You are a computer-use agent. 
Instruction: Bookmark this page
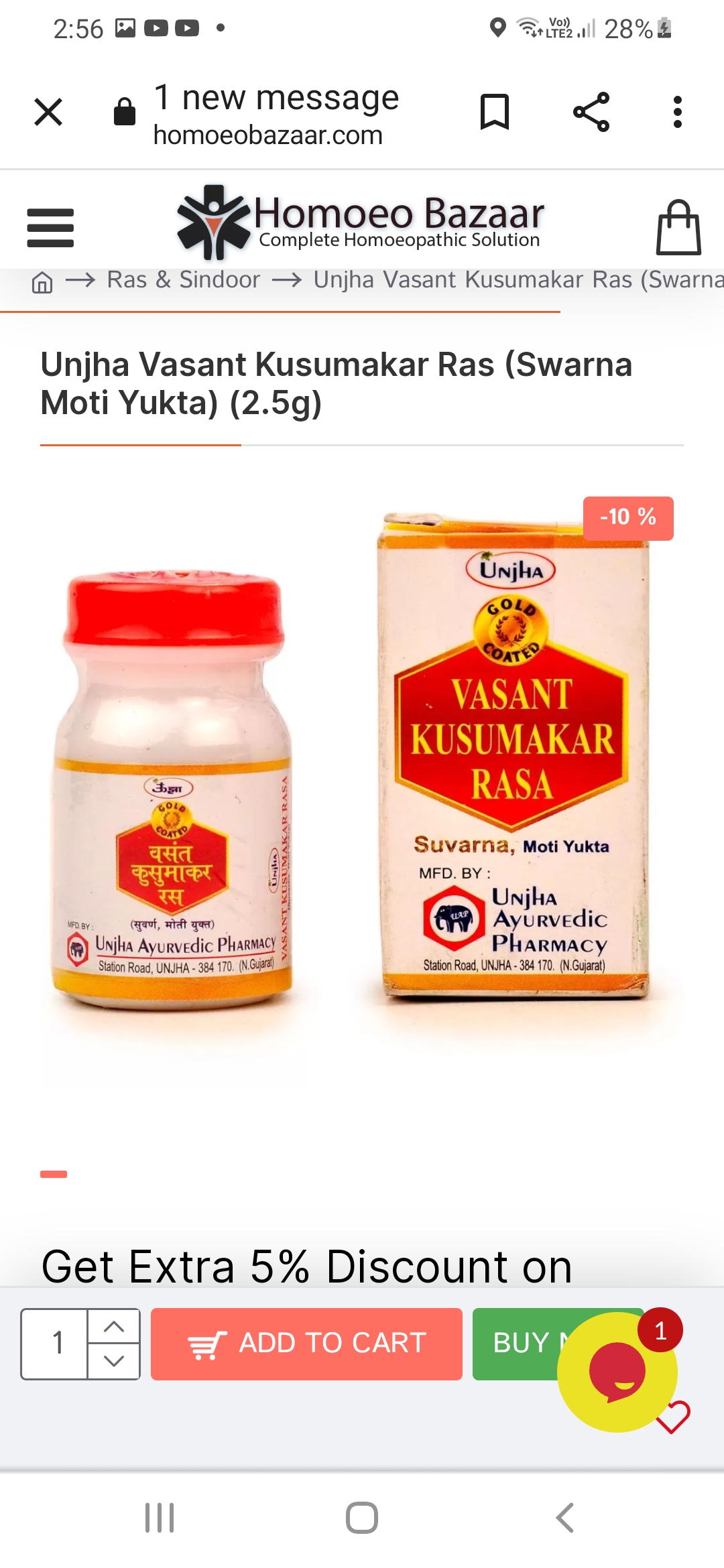tap(495, 112)
